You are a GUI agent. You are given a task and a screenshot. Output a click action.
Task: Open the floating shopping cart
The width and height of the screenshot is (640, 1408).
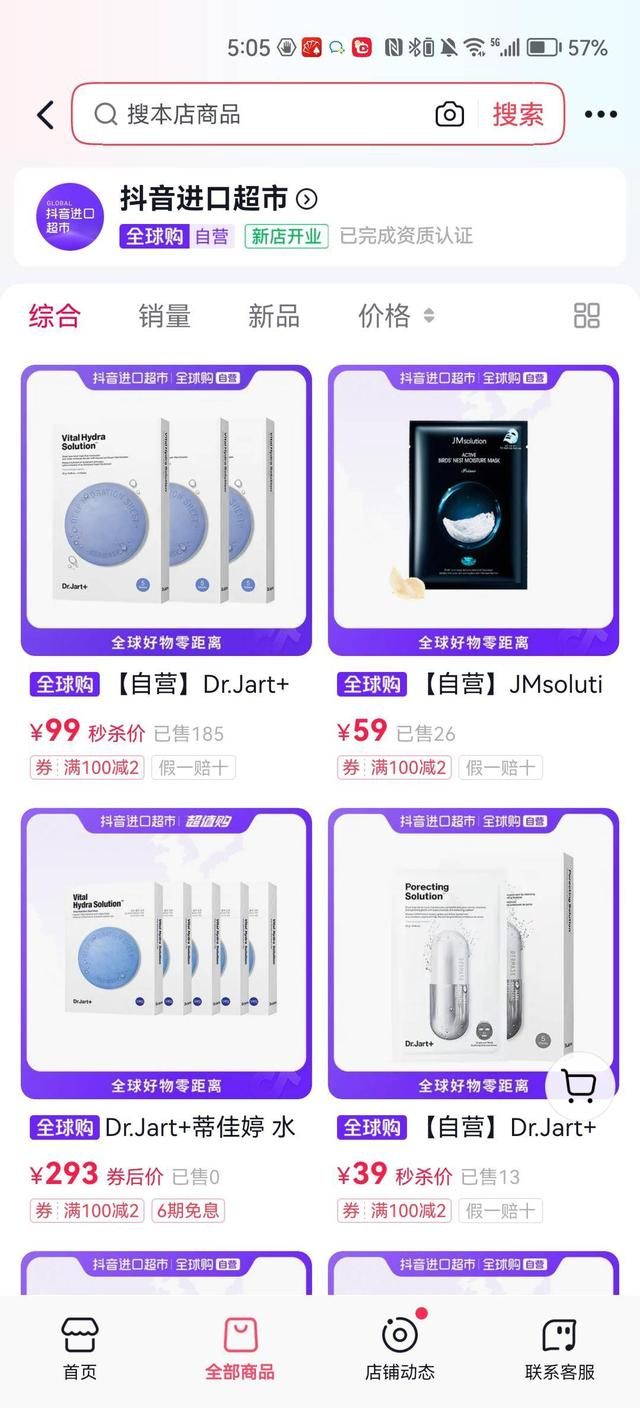pos(579,1085)
